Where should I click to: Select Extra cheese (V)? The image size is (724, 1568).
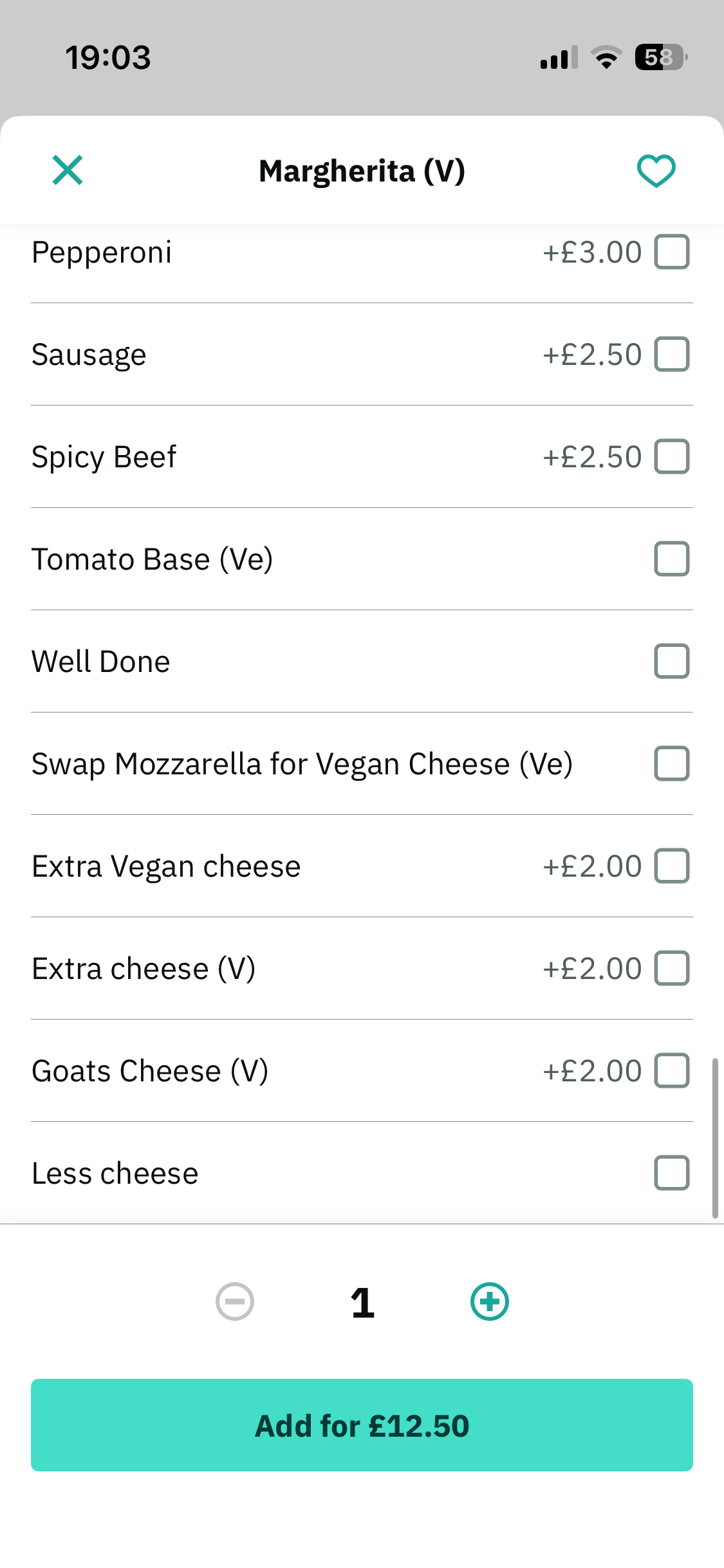(x=672, y=967)
